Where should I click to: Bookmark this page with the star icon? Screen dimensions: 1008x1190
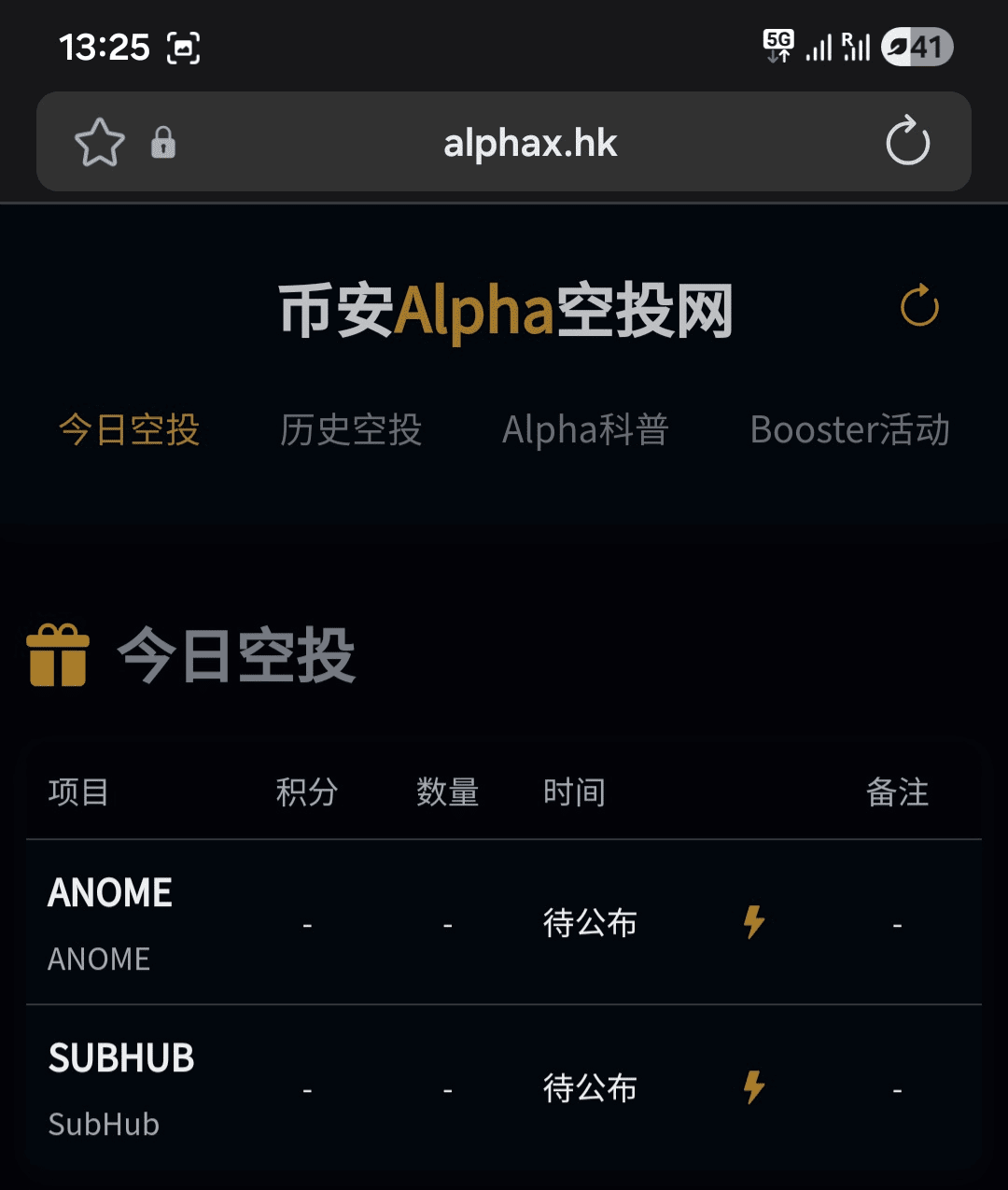(x=99, y=144)
